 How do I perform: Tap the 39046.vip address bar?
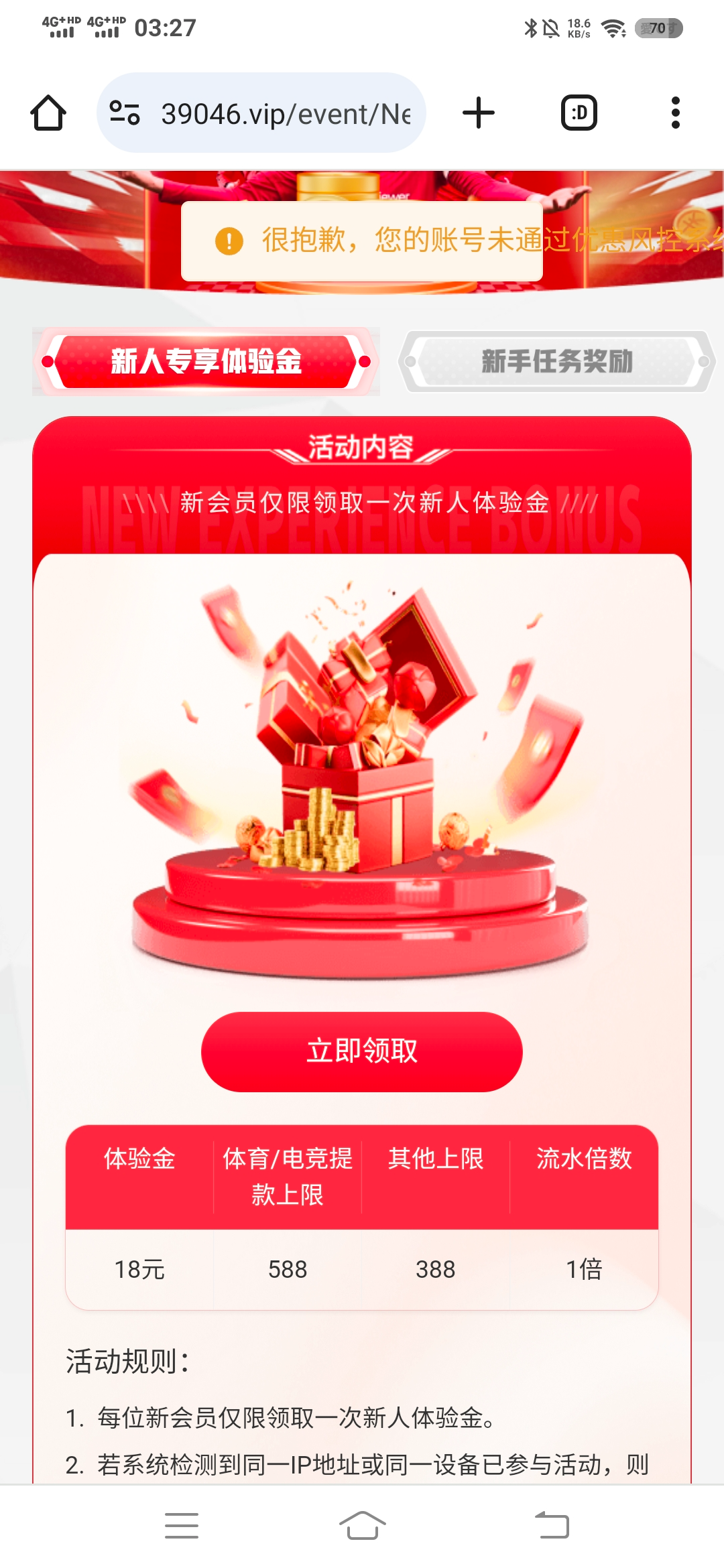point(285,113)
